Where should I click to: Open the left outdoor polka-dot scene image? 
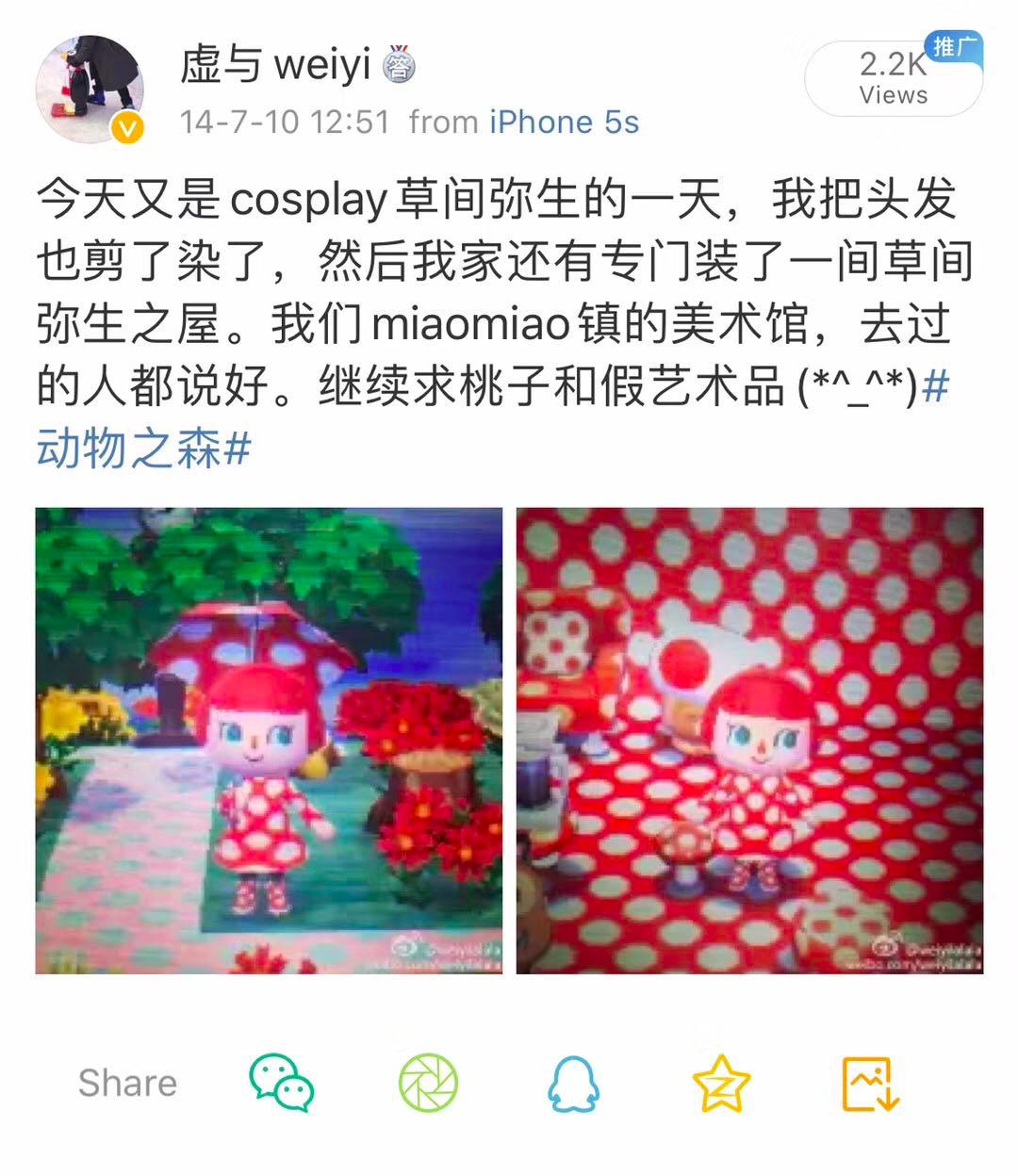269,740
